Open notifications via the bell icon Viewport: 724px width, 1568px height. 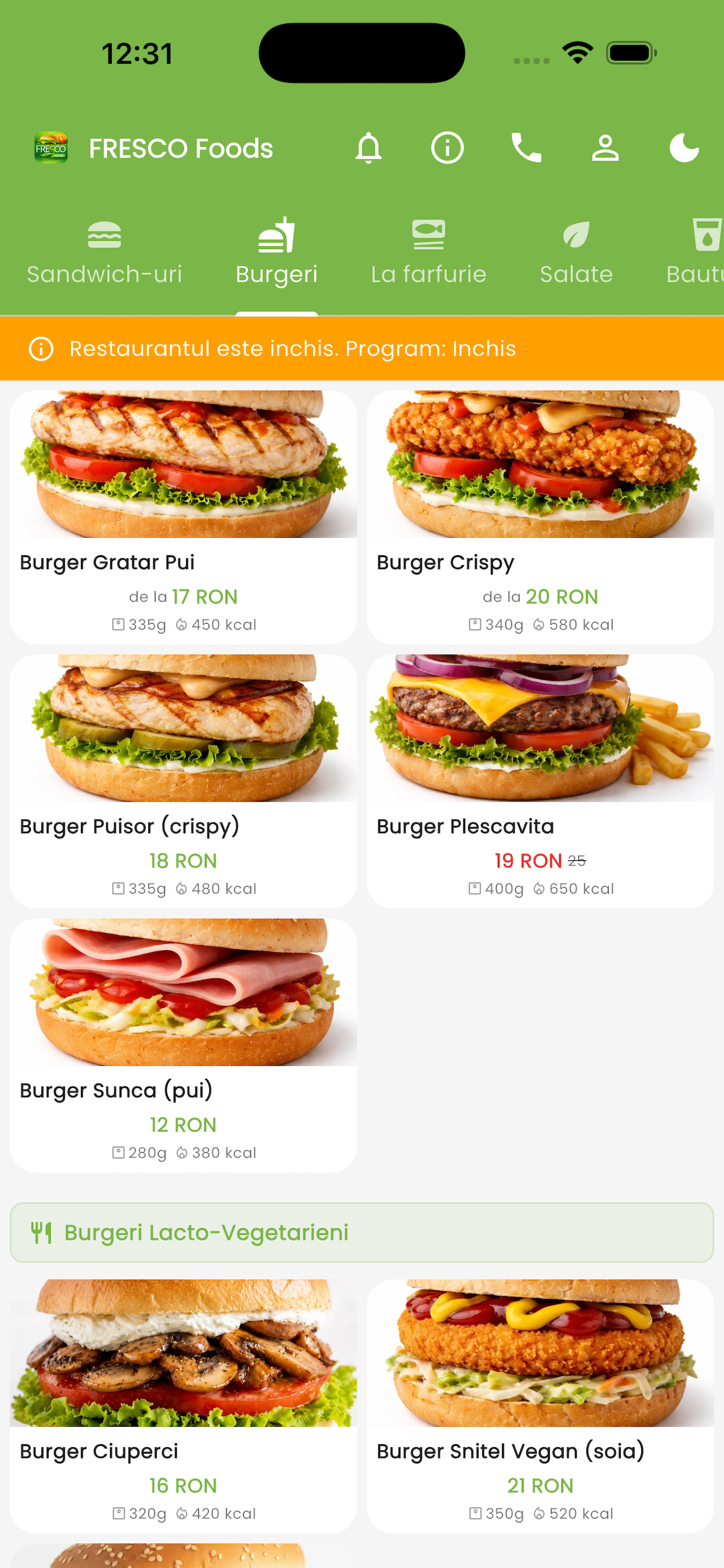tap(368, 148)
